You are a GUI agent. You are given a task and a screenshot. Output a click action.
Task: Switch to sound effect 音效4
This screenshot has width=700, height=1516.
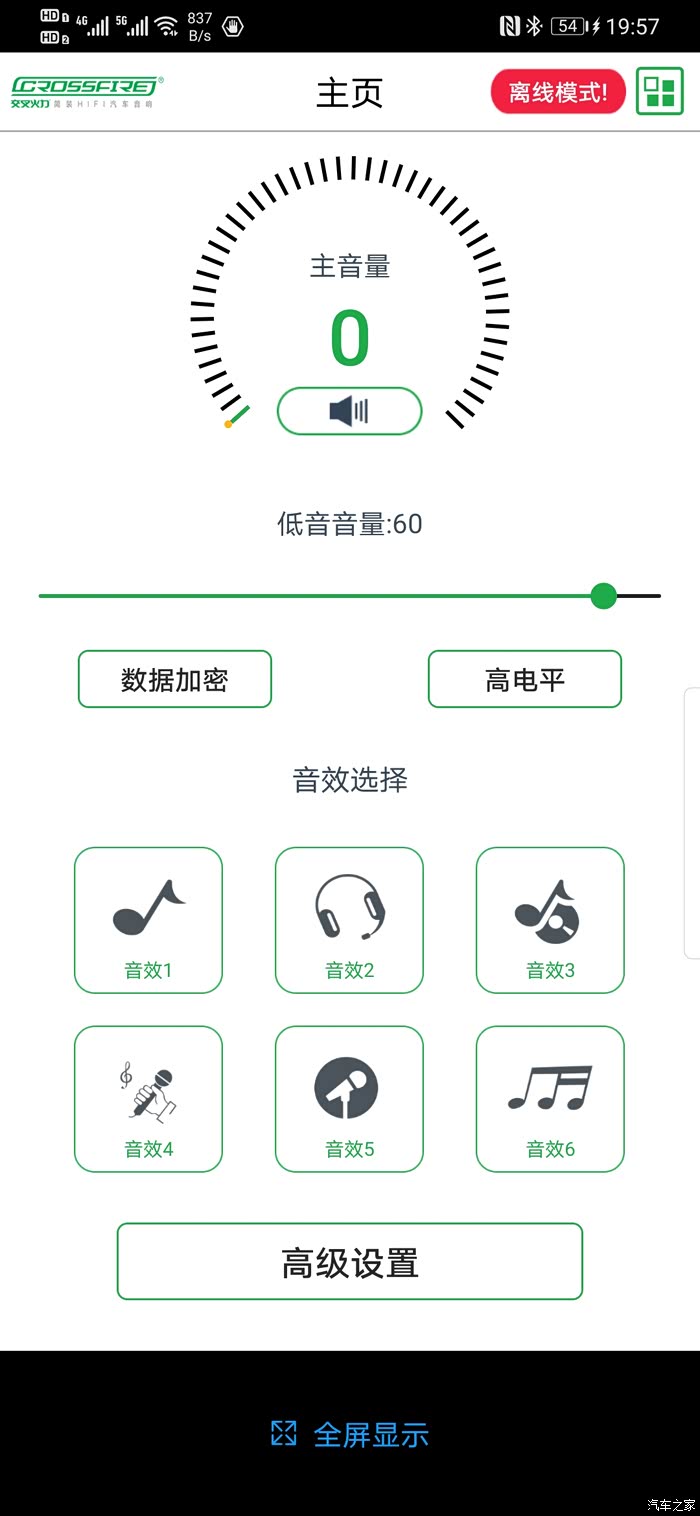pyautogui.click(x=148, y=1099)
